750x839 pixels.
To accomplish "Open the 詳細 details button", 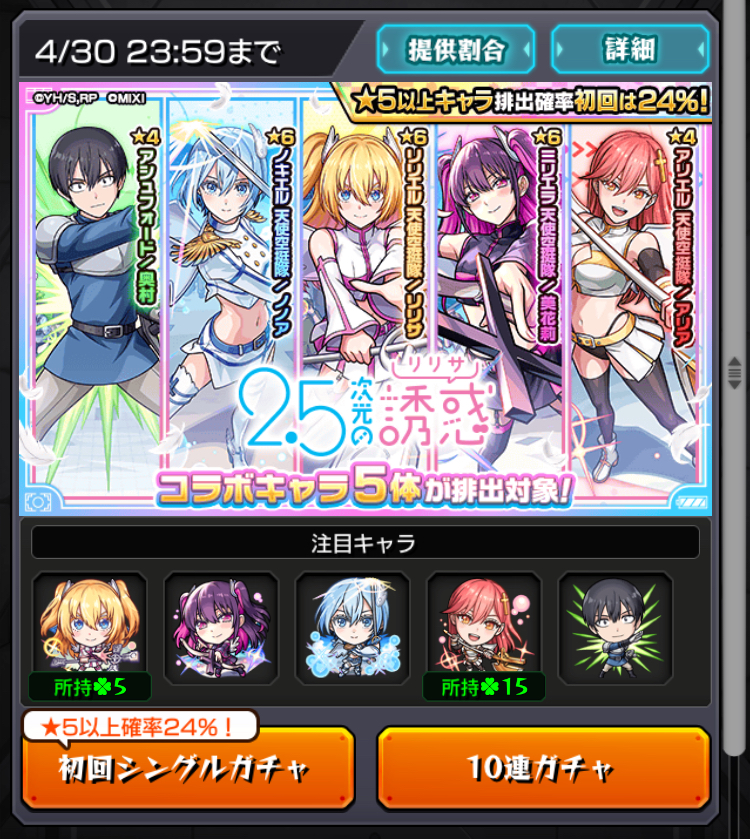I will click(x=630, y=48).
